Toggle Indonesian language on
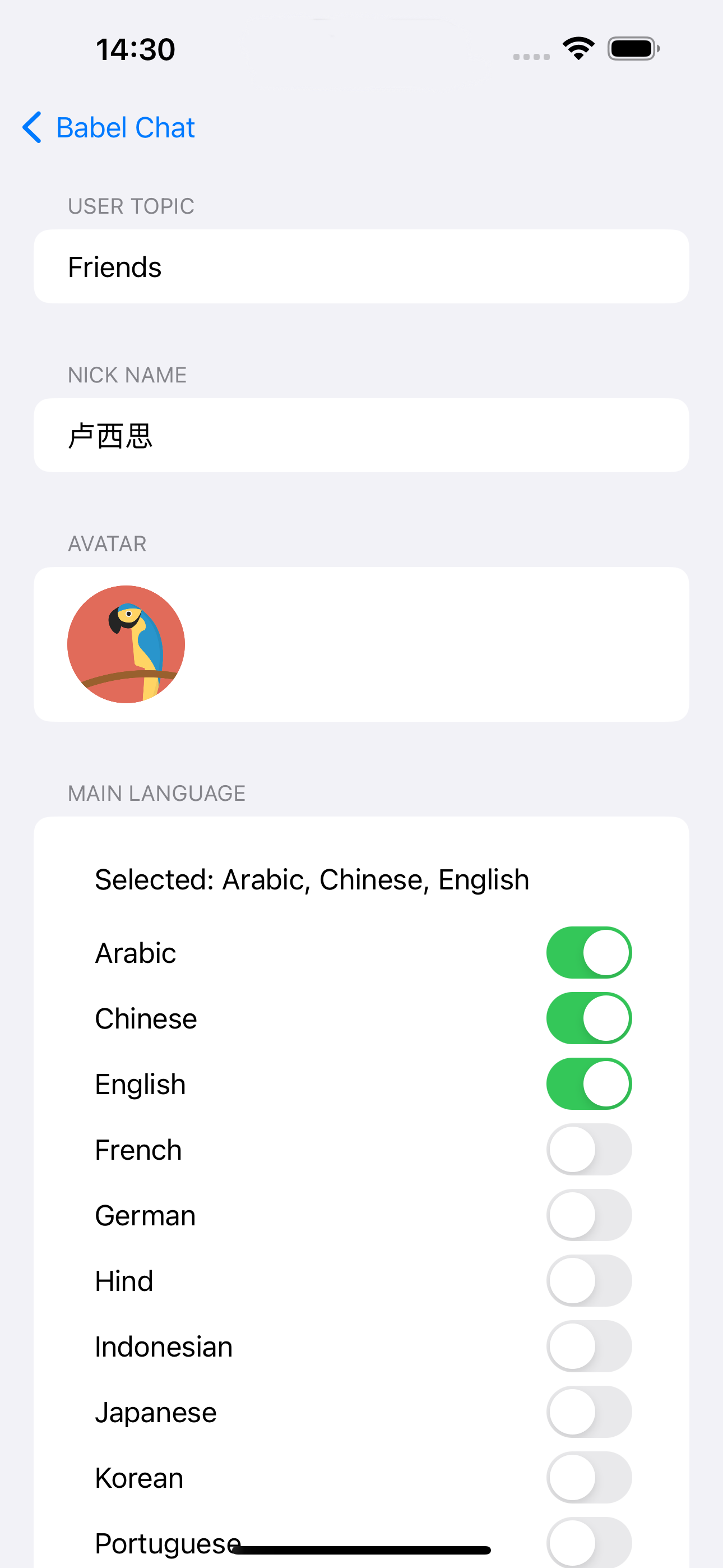Image resolution: width=723 pixels, height=1568 pixels. (x=588, y=1346)
